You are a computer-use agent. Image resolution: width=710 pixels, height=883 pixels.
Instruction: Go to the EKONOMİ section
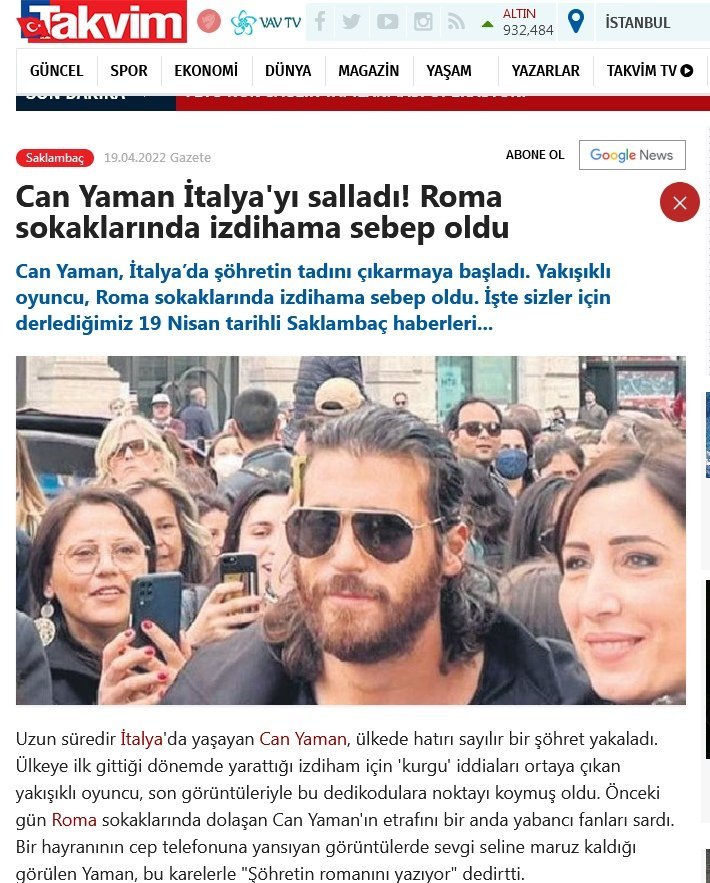(206, 70)
